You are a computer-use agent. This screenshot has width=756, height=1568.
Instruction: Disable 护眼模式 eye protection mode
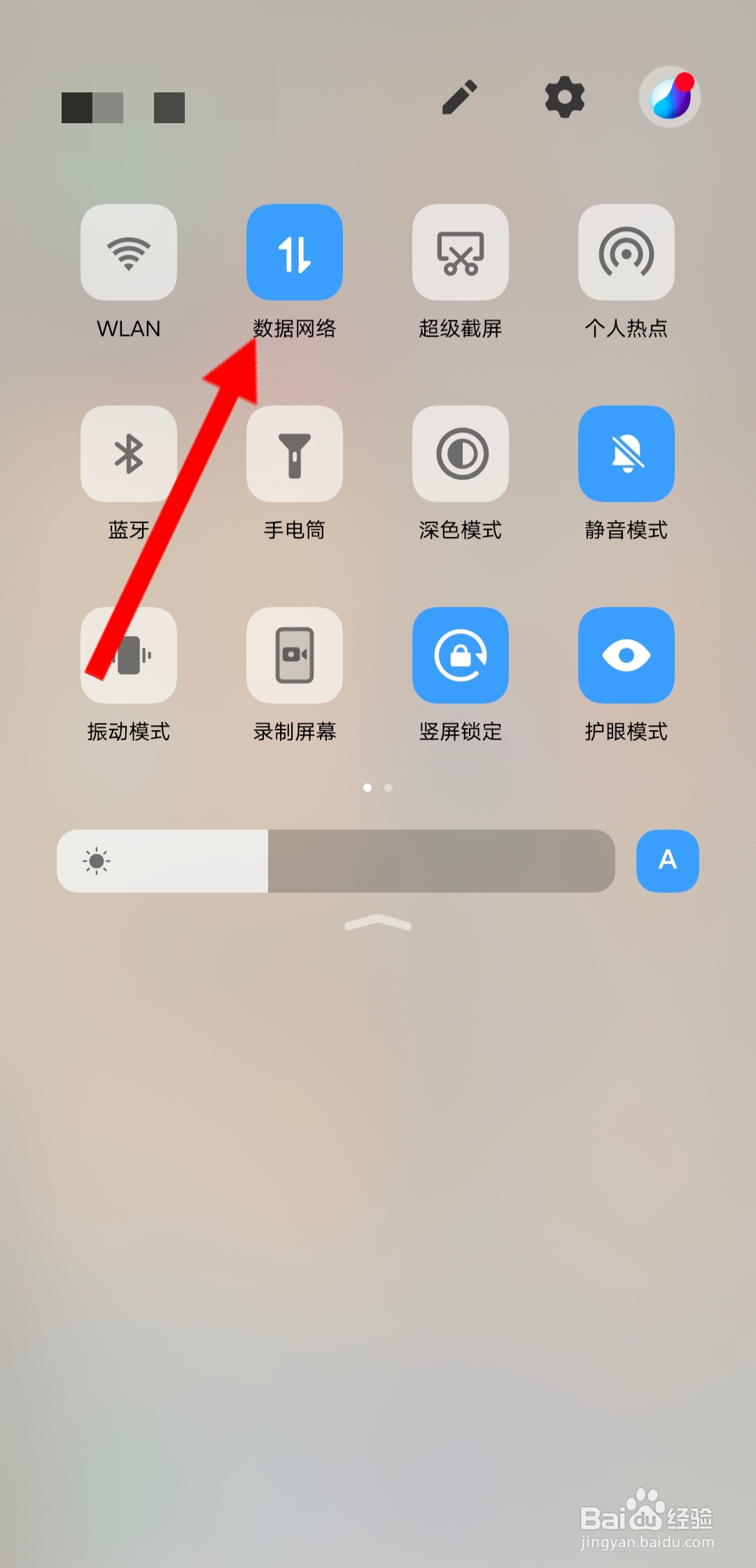[x=626, y=654]
